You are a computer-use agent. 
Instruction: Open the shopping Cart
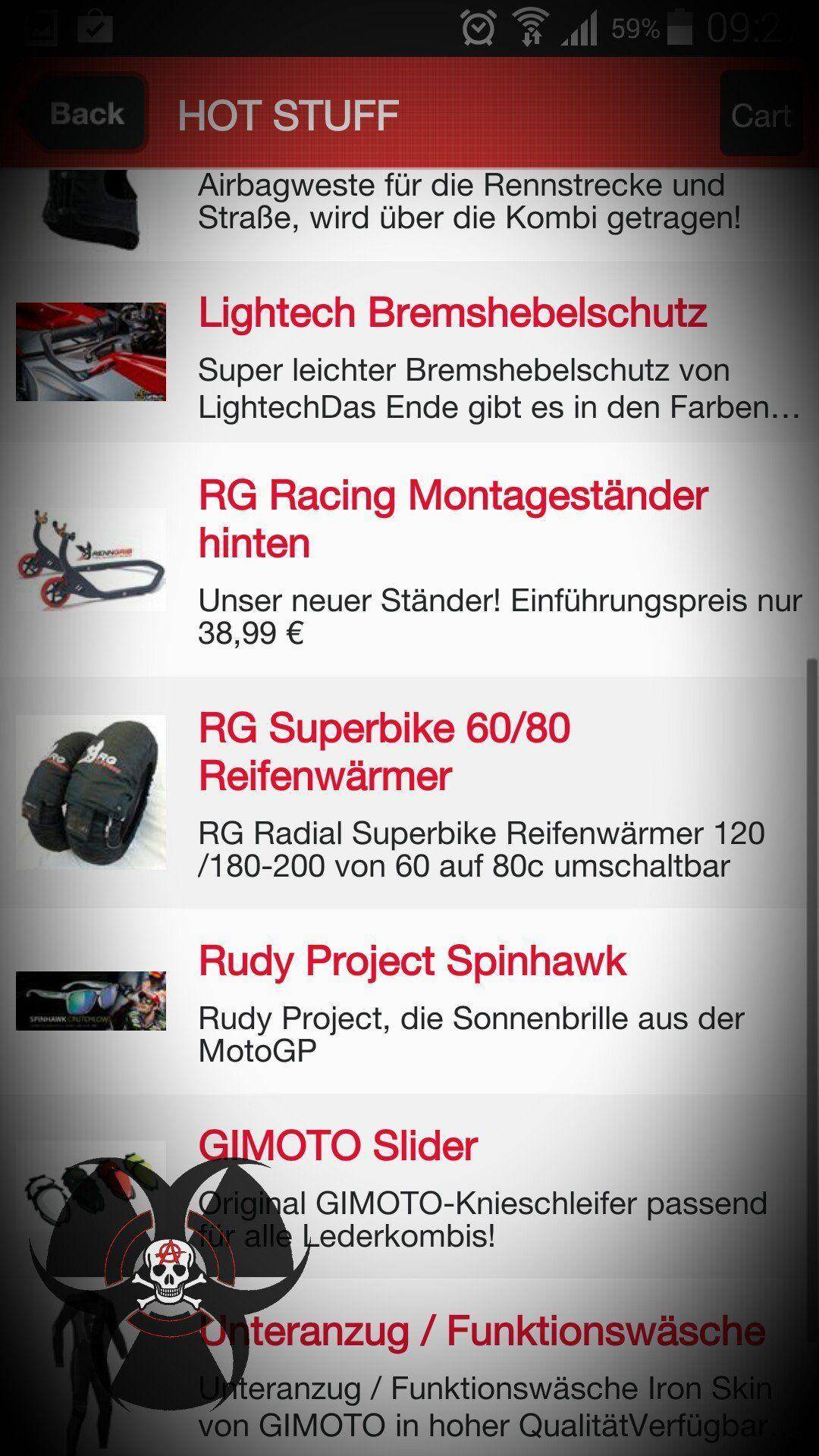pyautogui.click(x=761, y=115)
